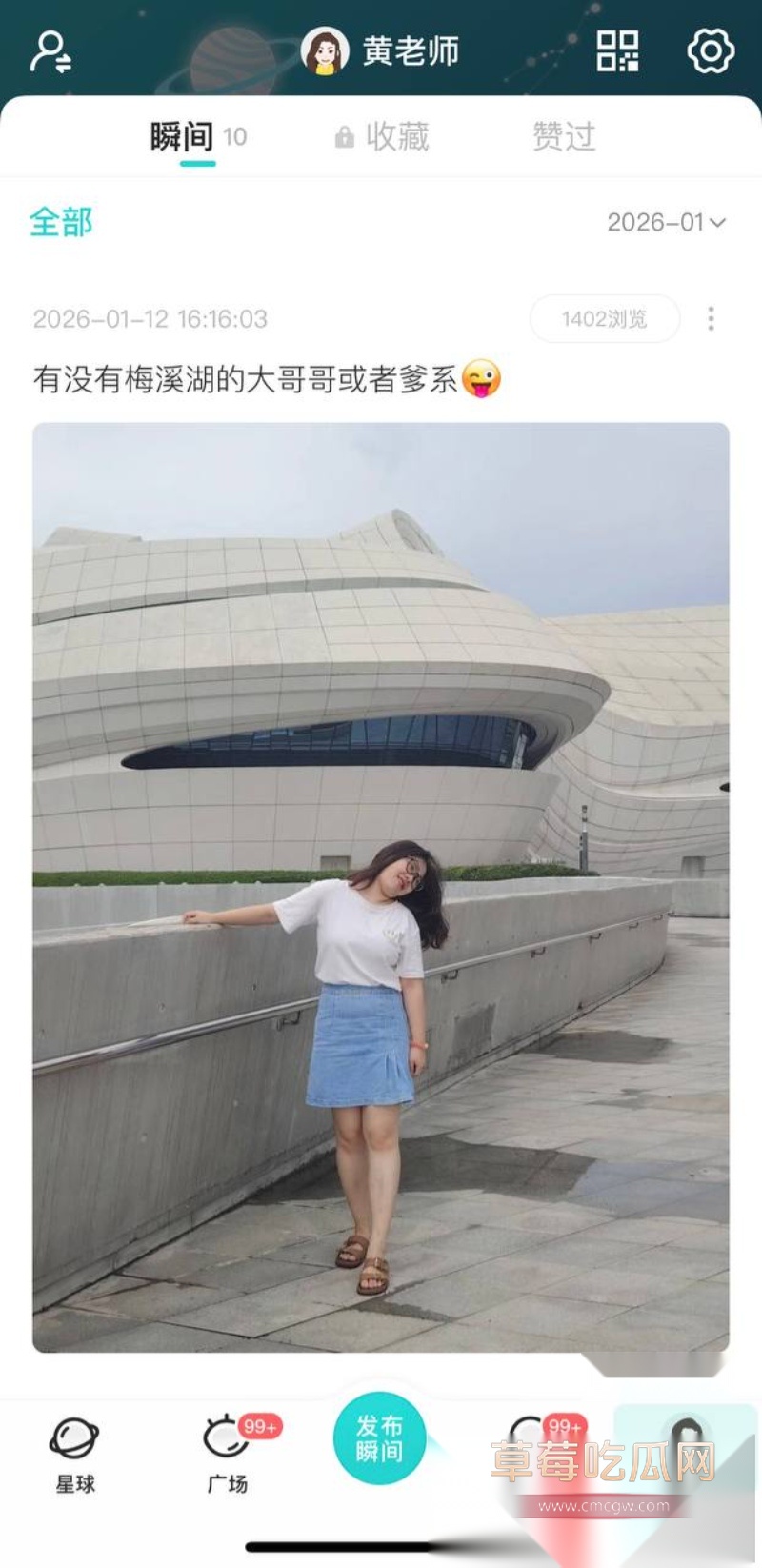Image resolution: width=762 pixels, height=1568 pixels.
Task: Open the post's three-dot overflow menu
Action: (711, 318)
